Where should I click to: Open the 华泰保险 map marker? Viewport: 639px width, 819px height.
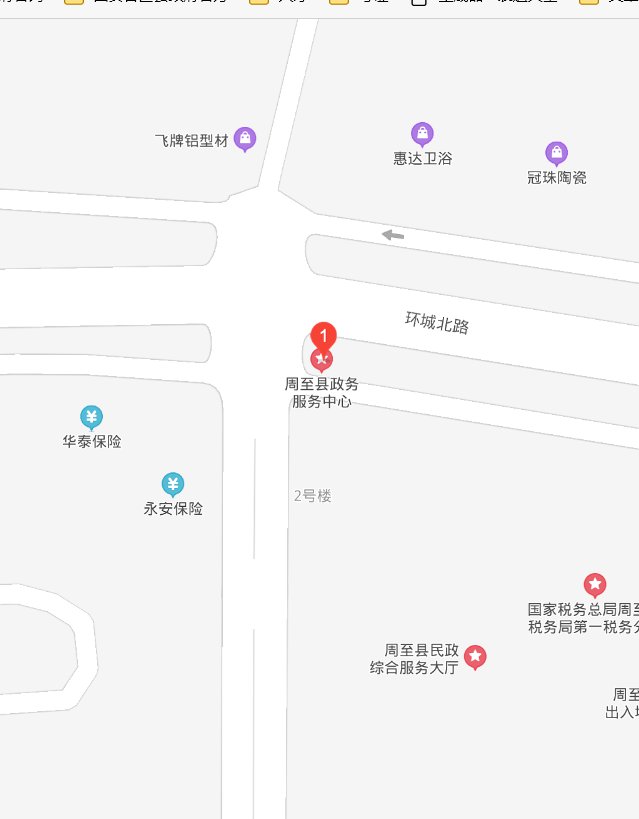coord(92,417)
